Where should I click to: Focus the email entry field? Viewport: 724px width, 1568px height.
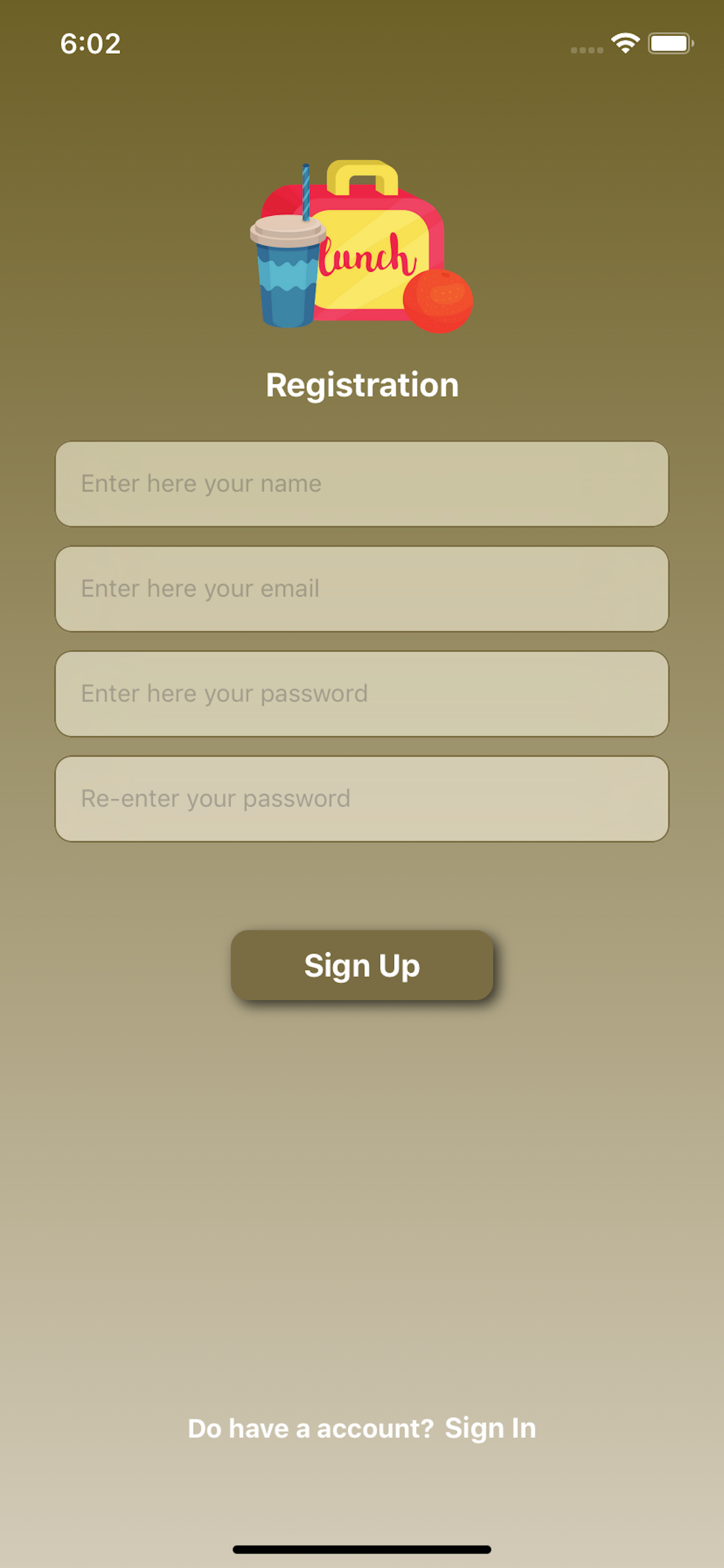(362, 589)
